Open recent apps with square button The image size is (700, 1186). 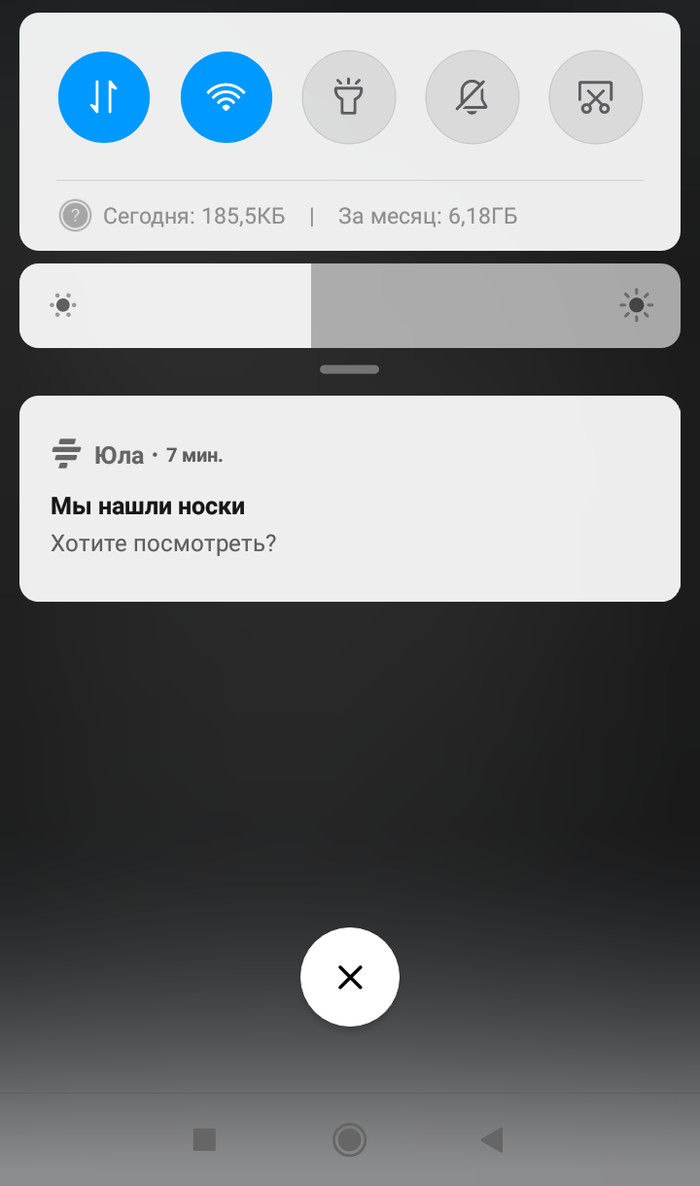(x=204, y=1139)
